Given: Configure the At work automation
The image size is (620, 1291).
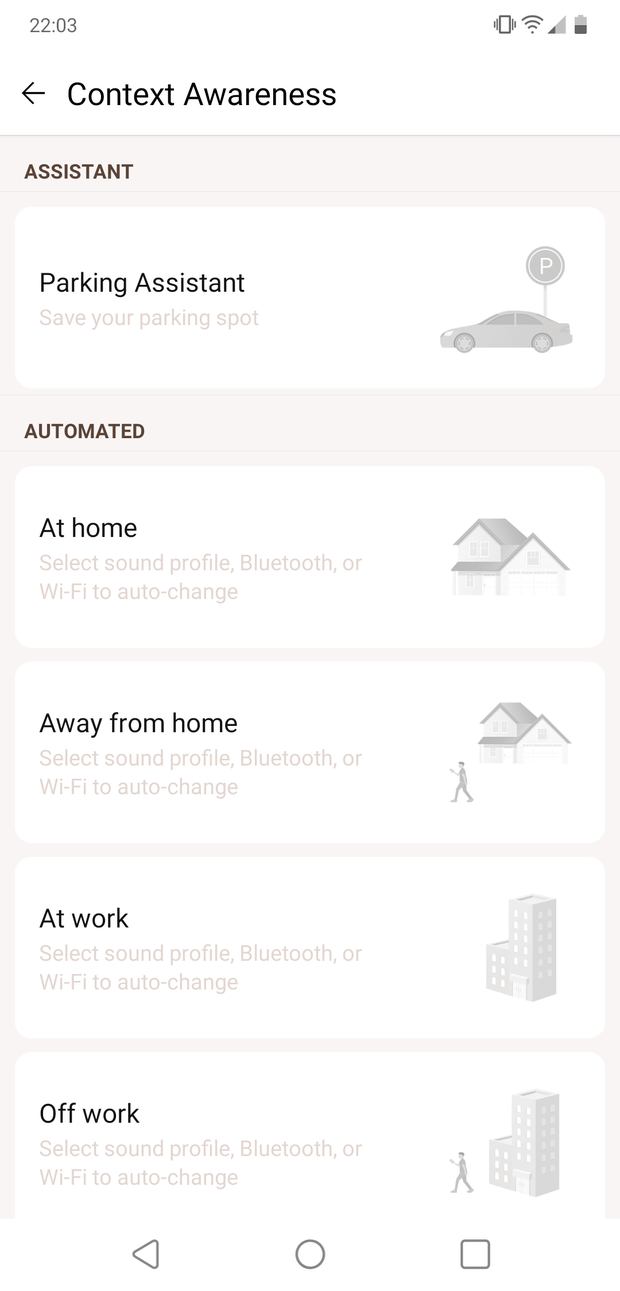Looking at the screenshot, I should coord(310,947).
